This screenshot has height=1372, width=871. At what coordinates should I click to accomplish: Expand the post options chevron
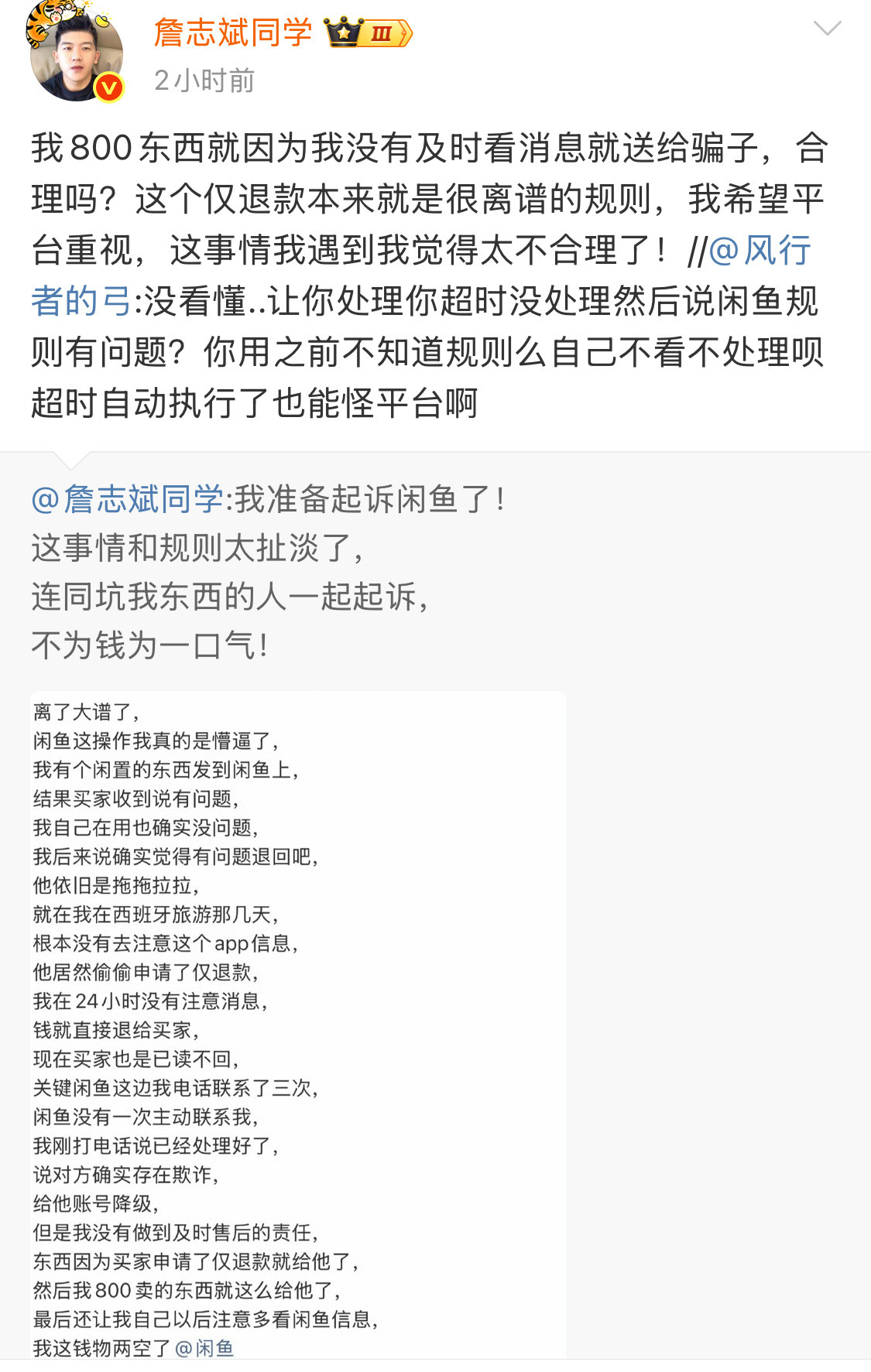tap(827, 29)
